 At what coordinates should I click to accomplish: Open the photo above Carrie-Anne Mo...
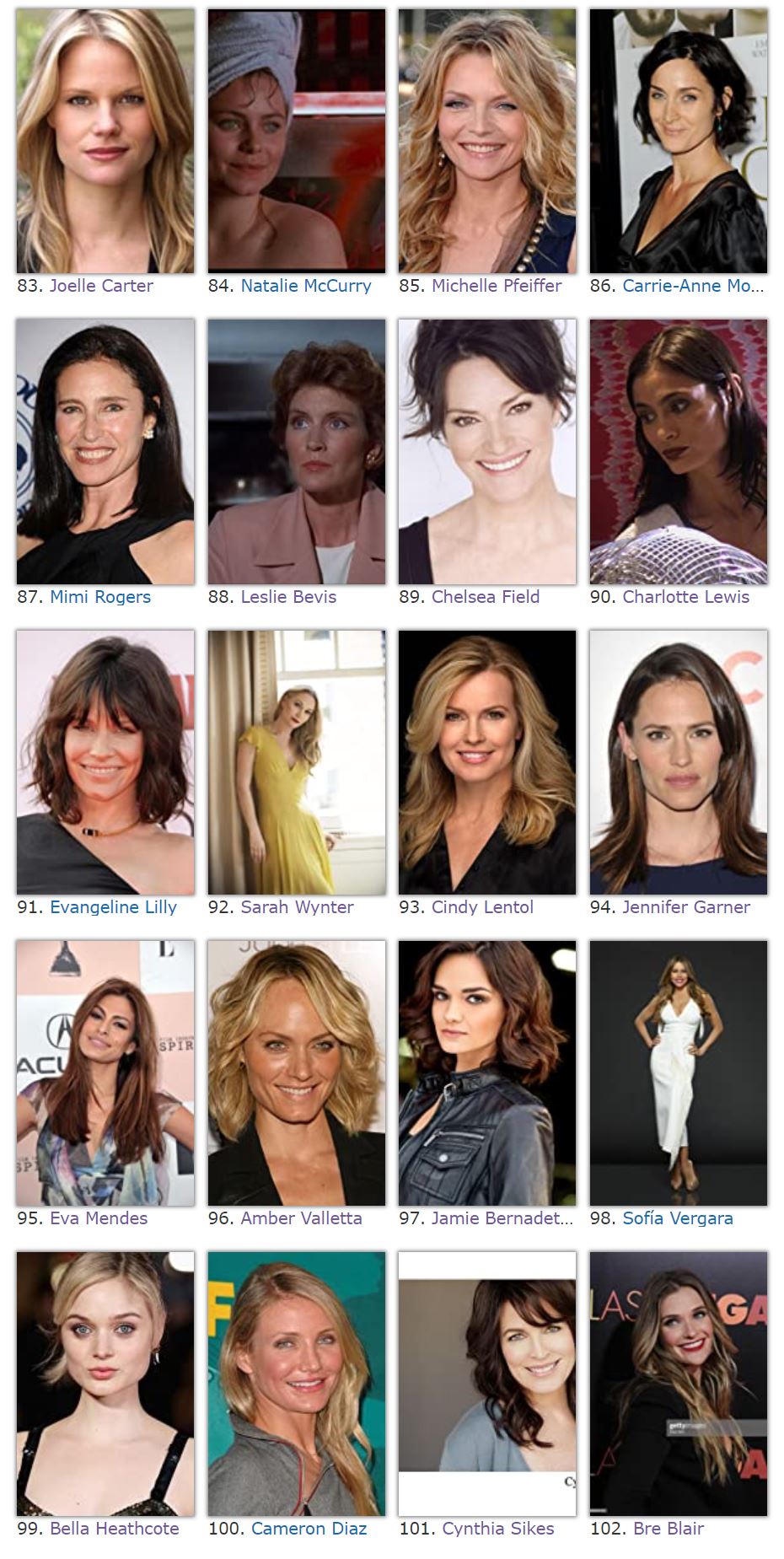point(679,141)
